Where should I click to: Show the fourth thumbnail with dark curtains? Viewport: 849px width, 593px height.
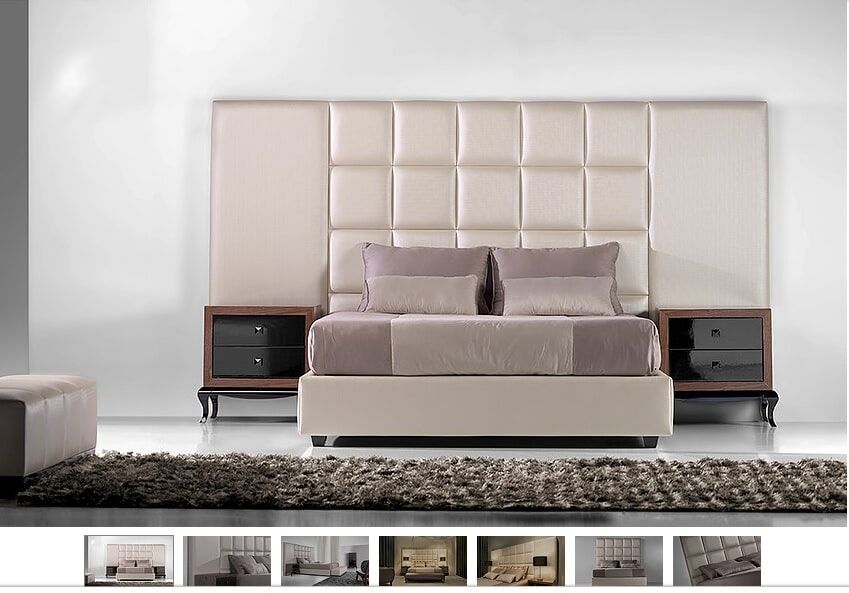tap(422, 560)
